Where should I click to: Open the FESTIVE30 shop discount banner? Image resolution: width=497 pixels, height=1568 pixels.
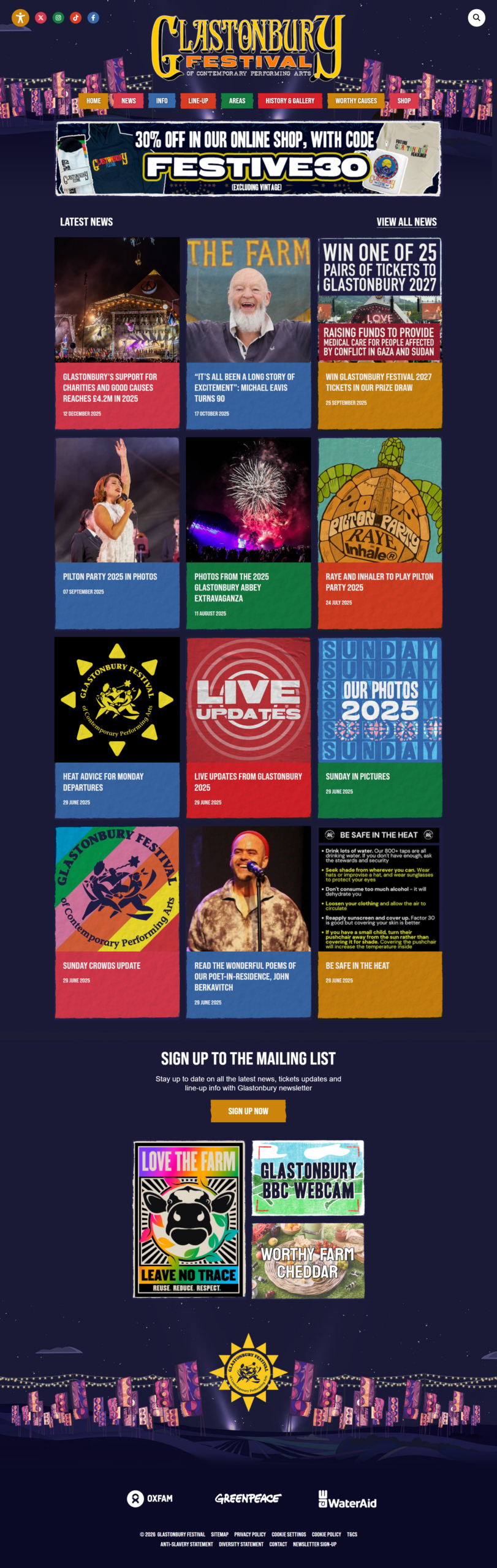[248, 159]
